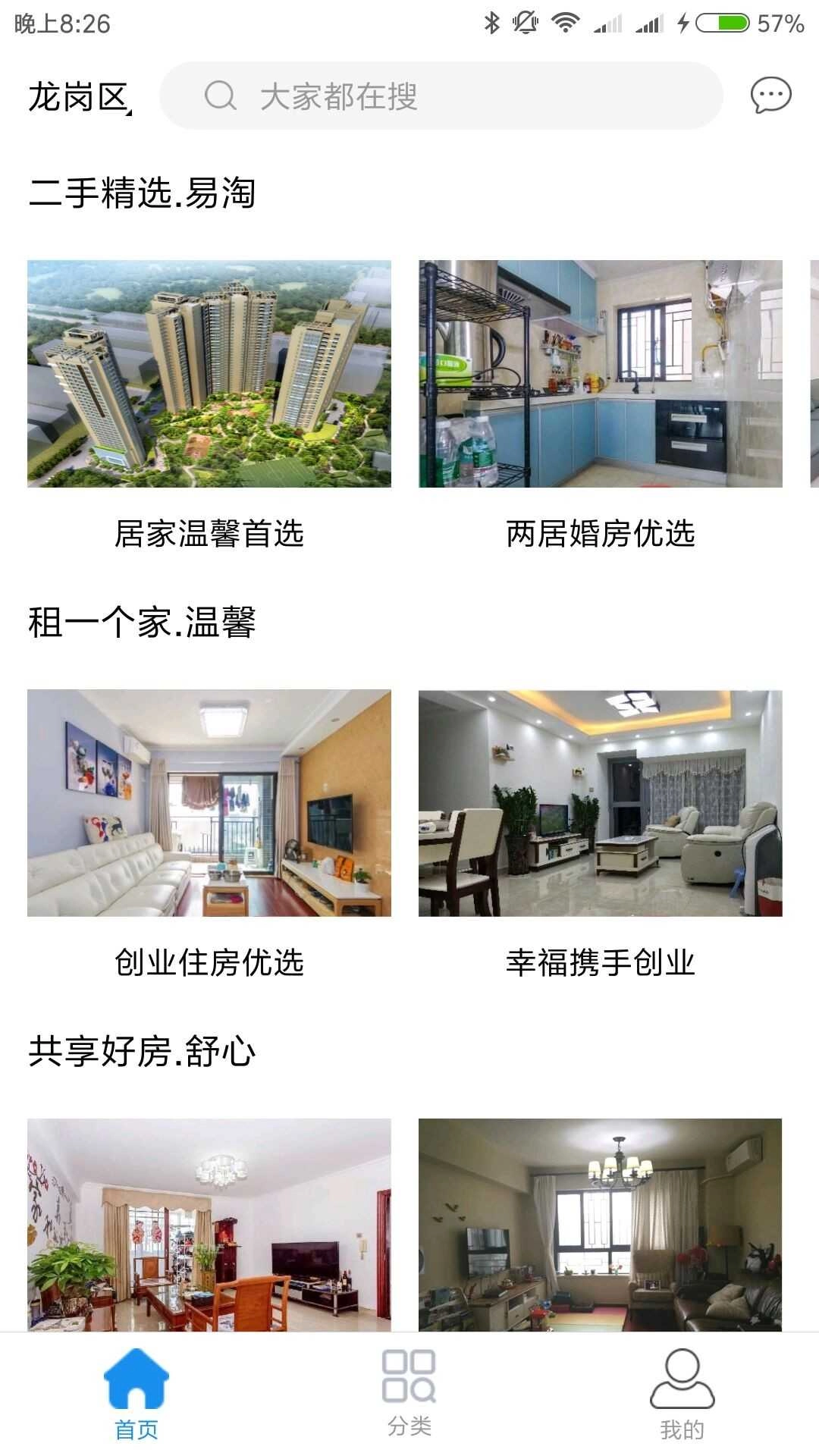819x1456 pixels.
Task: Switch to the 我的 tab
Action: 682,1393
